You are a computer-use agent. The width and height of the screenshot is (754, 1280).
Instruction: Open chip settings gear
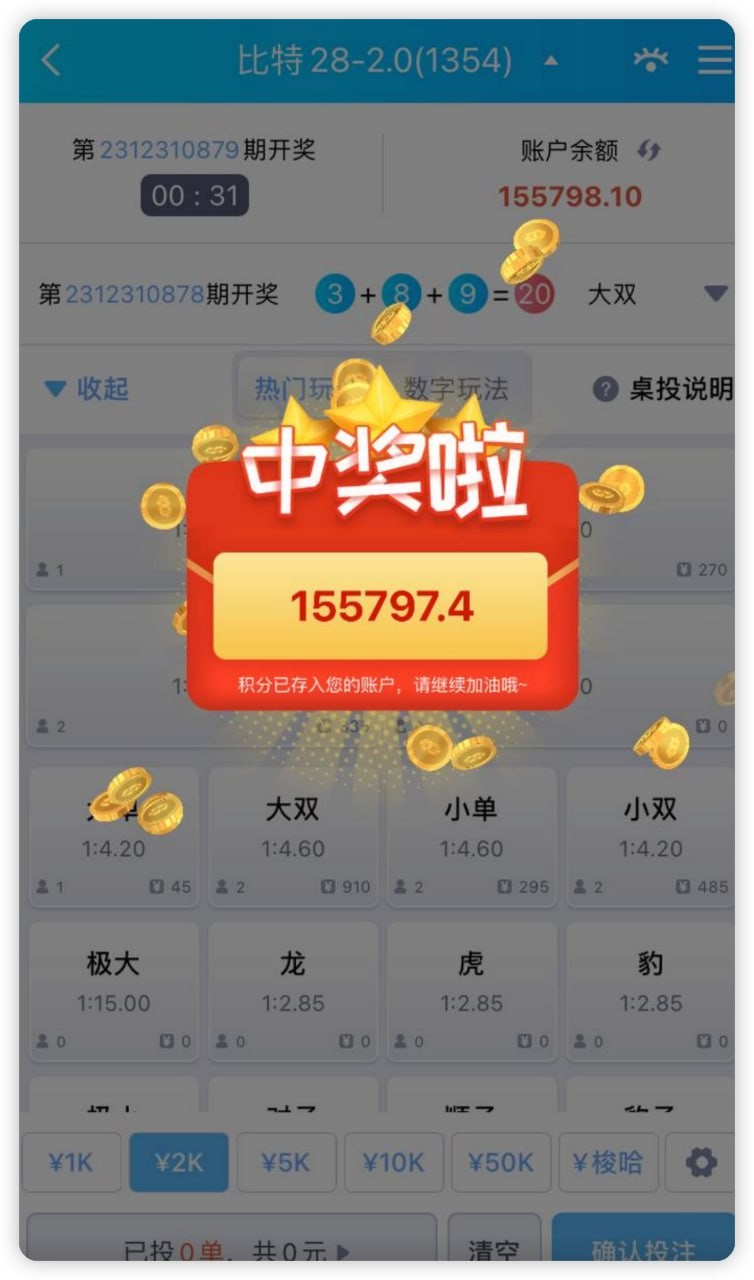(x=701, y=1162)
